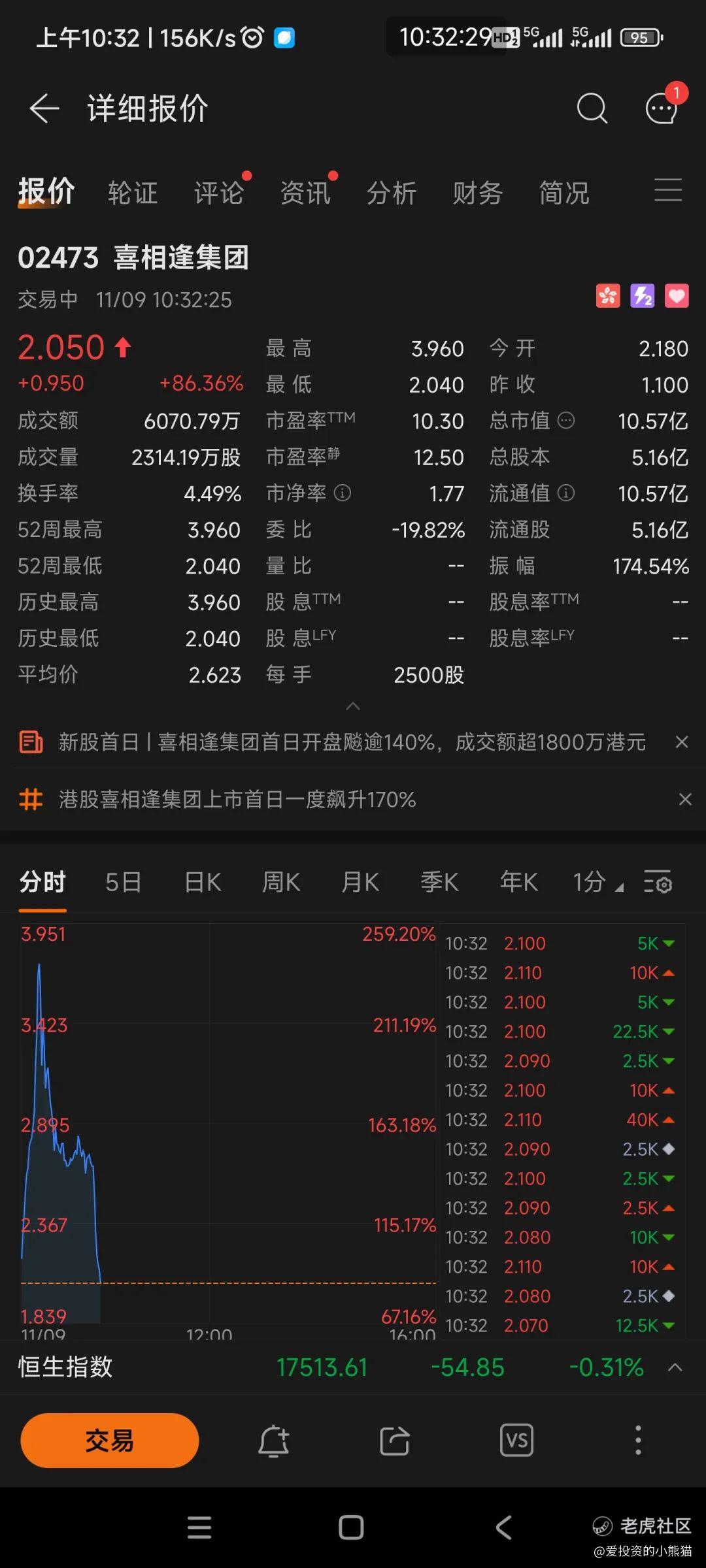Close the 港股喜相逢集团 topic banner
The width and height of the screenshot is (706, 1568).
click(x=684, y=799)
